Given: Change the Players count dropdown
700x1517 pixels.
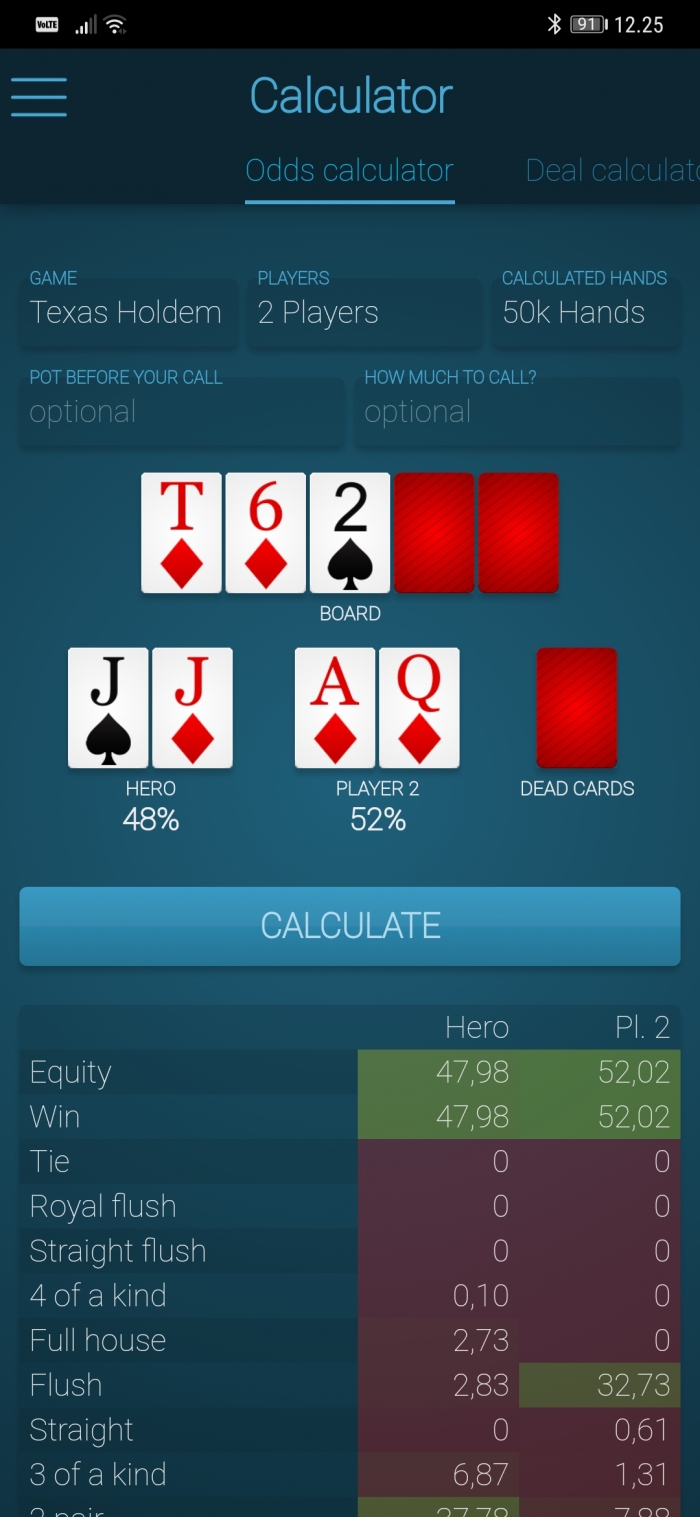Looking at the screenshot, I should tap(364, 312).
